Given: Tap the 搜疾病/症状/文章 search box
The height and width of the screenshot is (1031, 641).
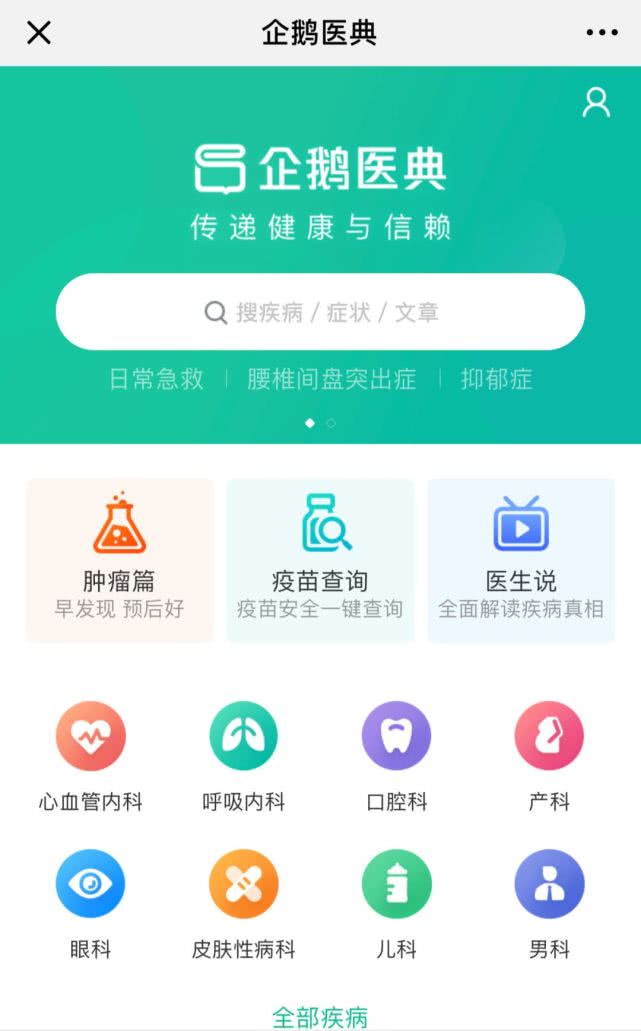Looking at the screenshot, I should coord(320,312).
